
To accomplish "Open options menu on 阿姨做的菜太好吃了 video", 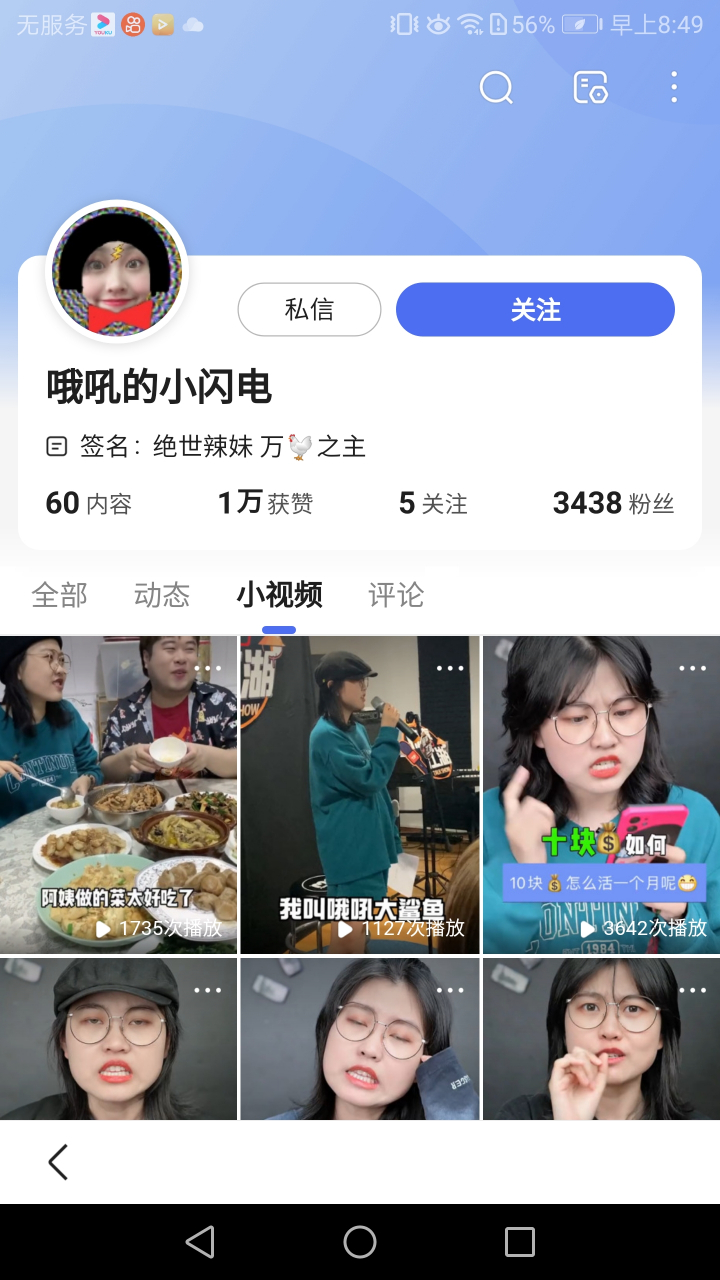I will (208, 668).
